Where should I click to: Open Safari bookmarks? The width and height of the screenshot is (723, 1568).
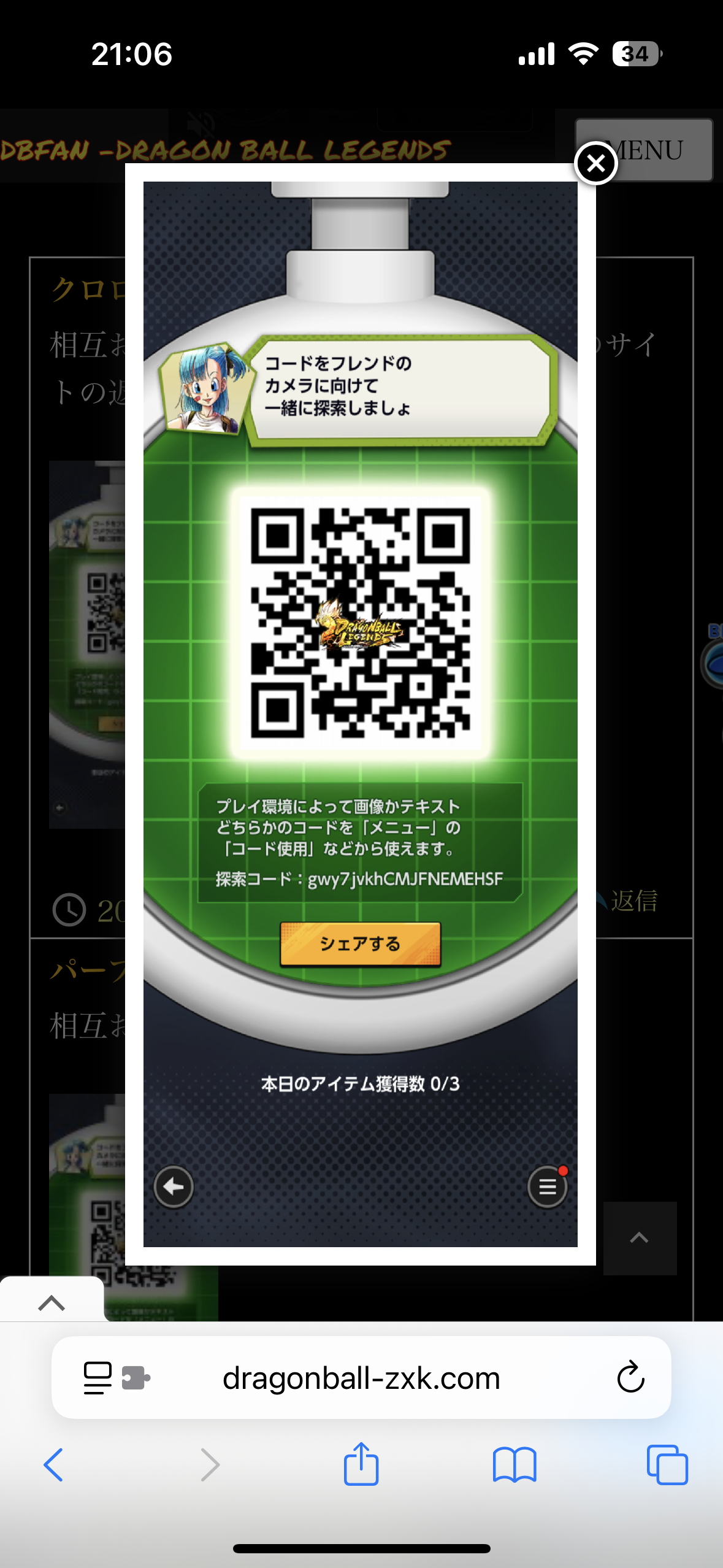515,1465
